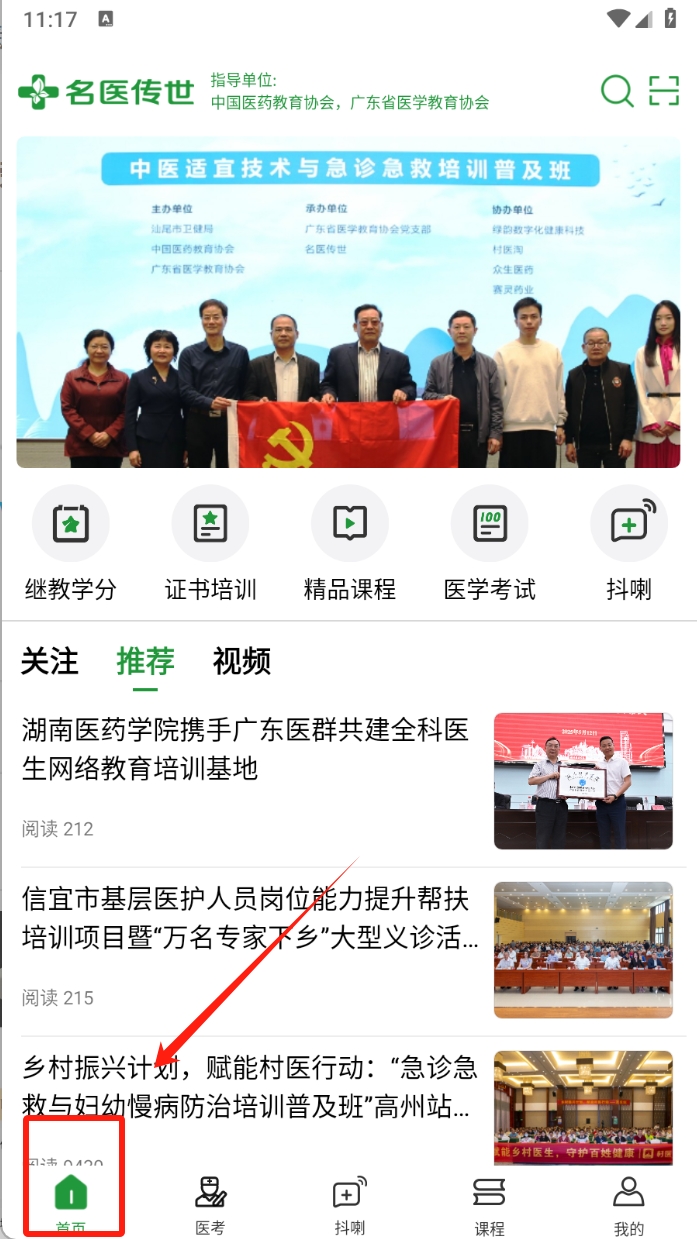Open 医学考试 shortcut
The width and height of the screenshot is (697, 1239).
coord(489,546)
